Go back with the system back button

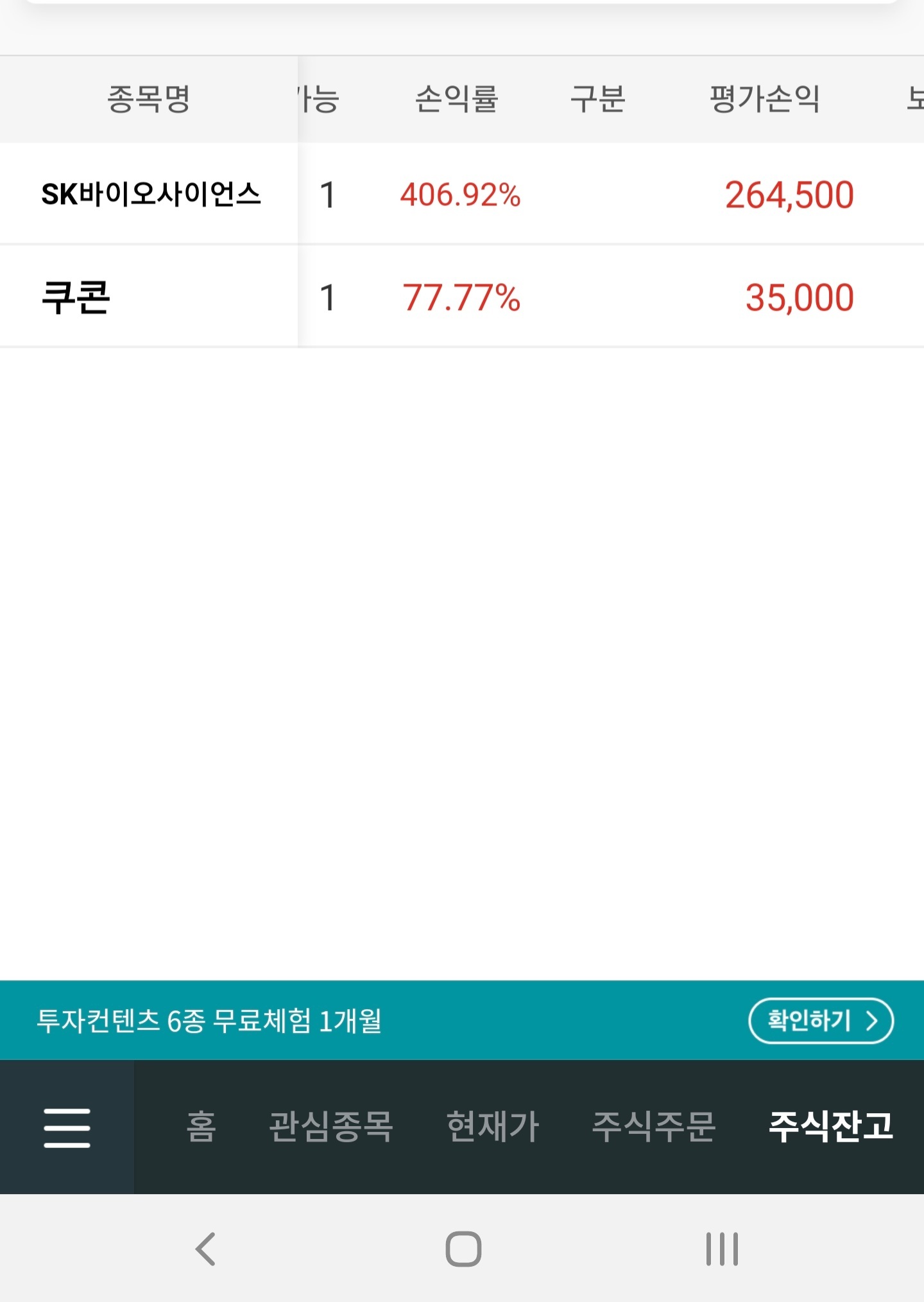pyautogui.click(x=205, y=1249)
